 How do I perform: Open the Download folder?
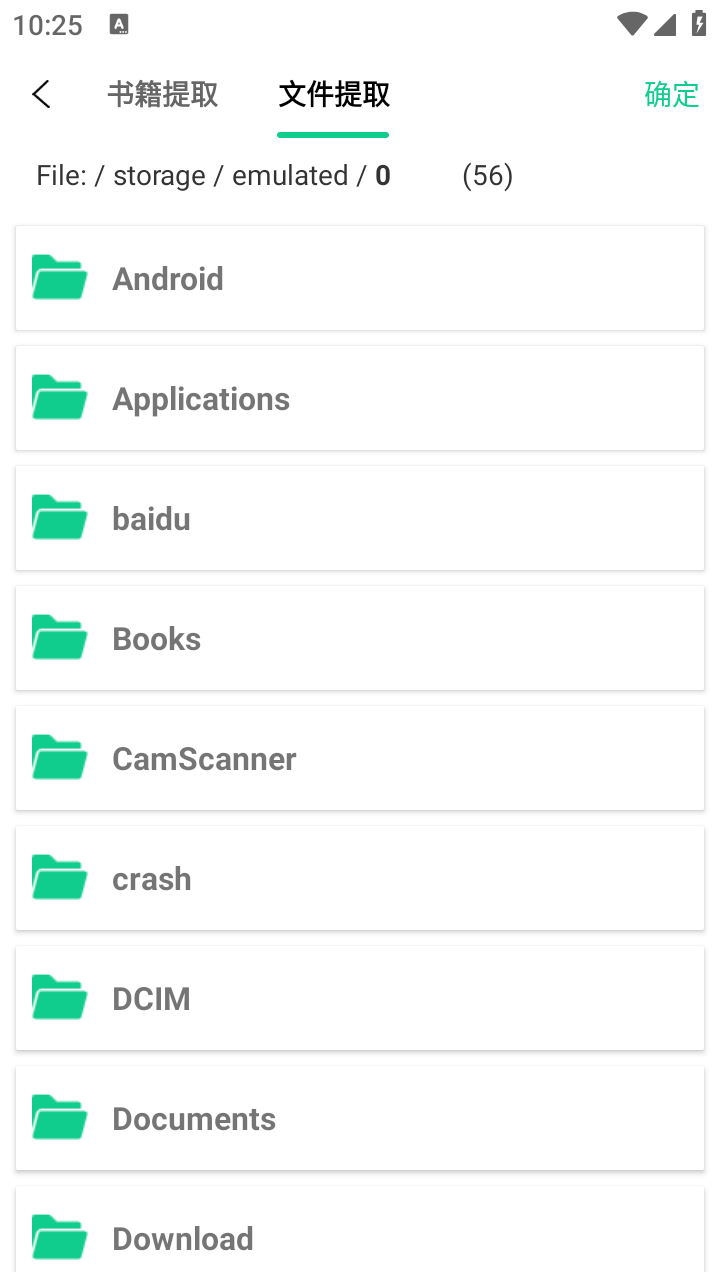click(360, 1236)
